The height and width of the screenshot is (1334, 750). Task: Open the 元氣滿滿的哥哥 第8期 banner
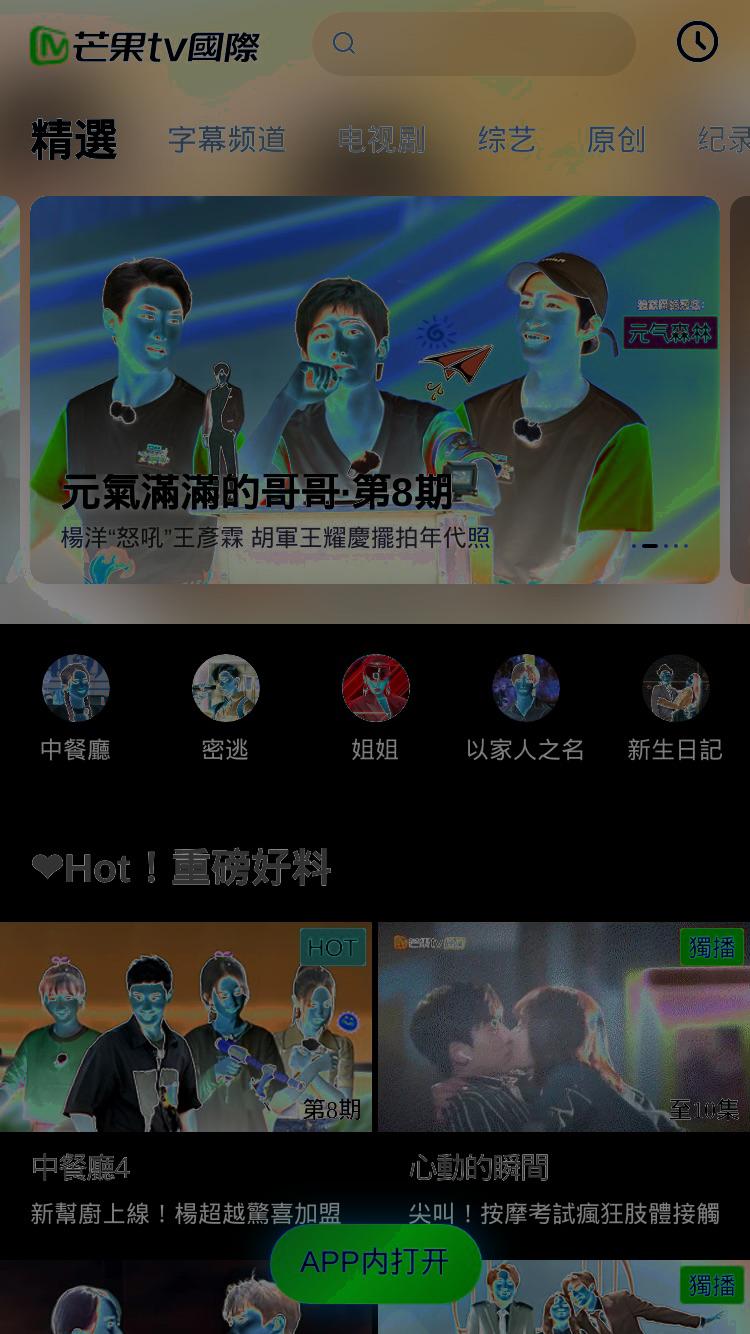tap(375, 390)
